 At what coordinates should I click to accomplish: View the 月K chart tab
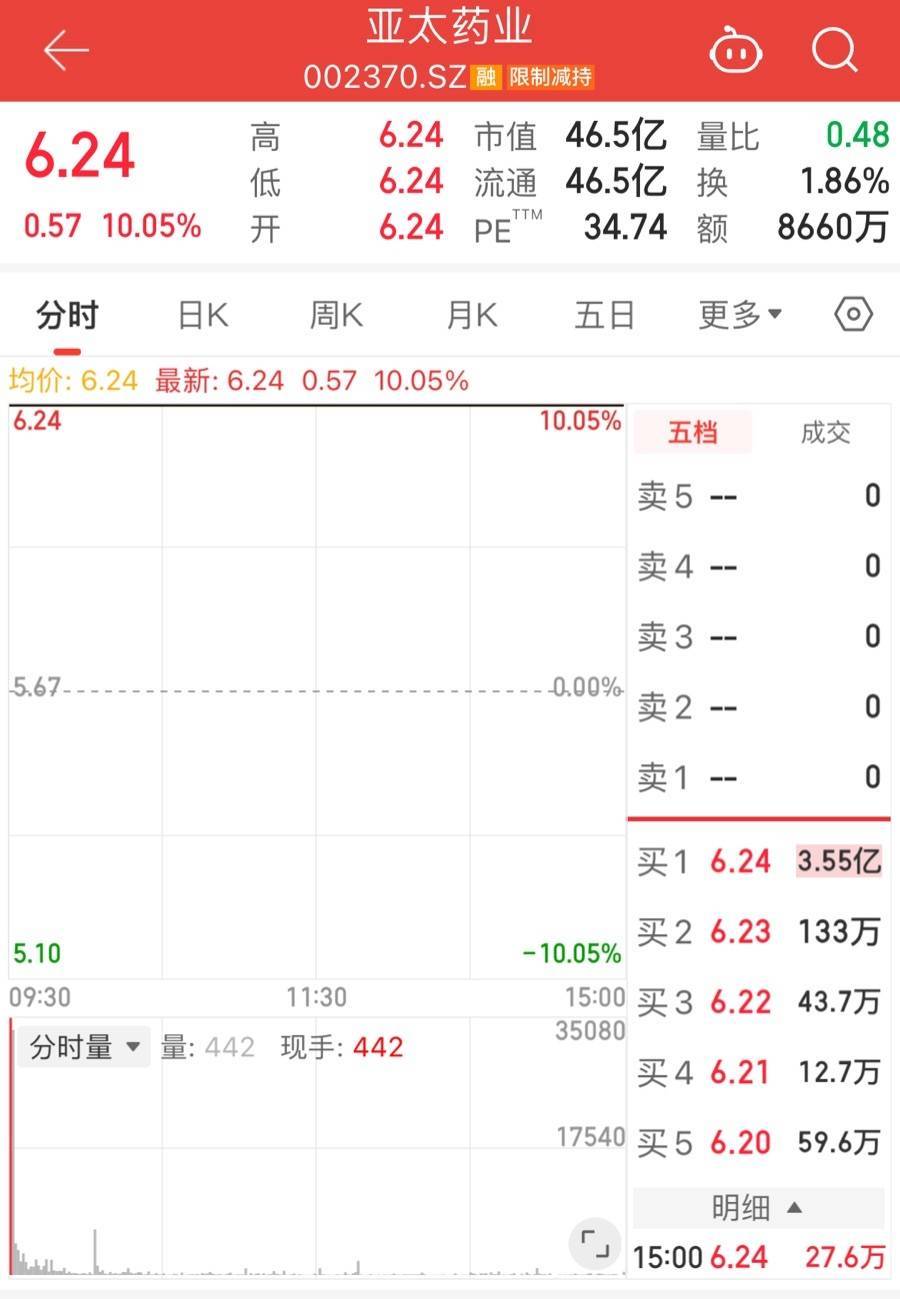pyautogui.click(x=471, y=316)
